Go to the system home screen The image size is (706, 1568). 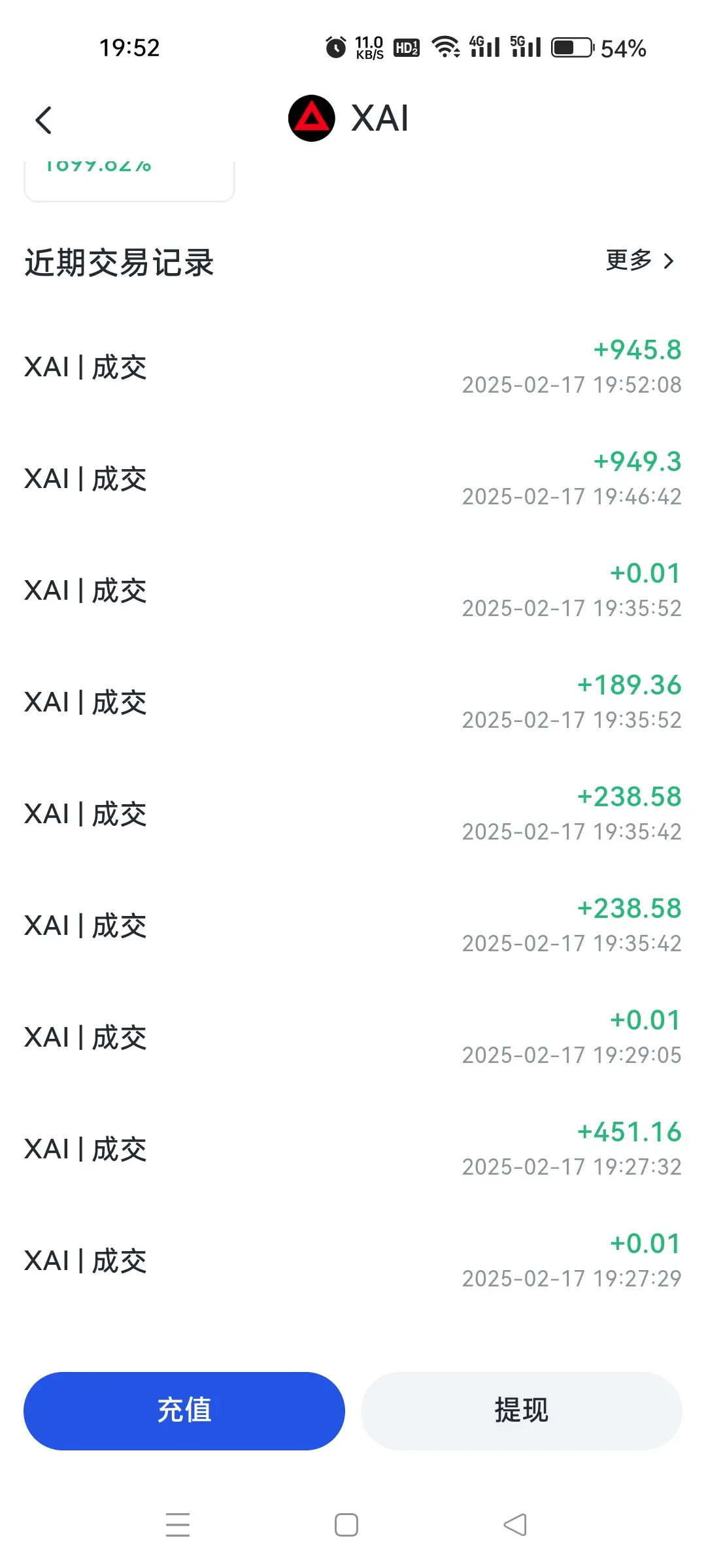coord(346,1525)
